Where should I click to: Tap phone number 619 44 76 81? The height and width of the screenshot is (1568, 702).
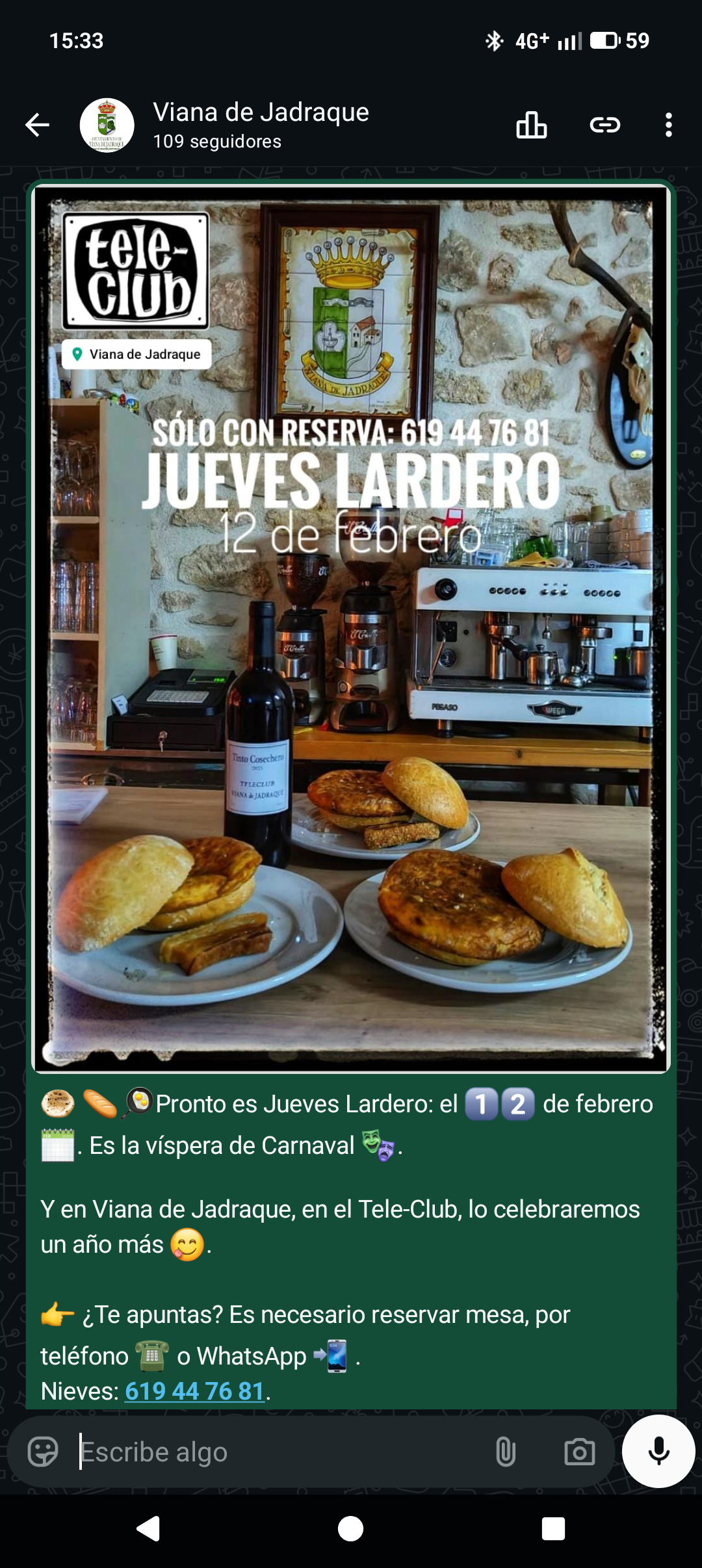point(194,1391)
